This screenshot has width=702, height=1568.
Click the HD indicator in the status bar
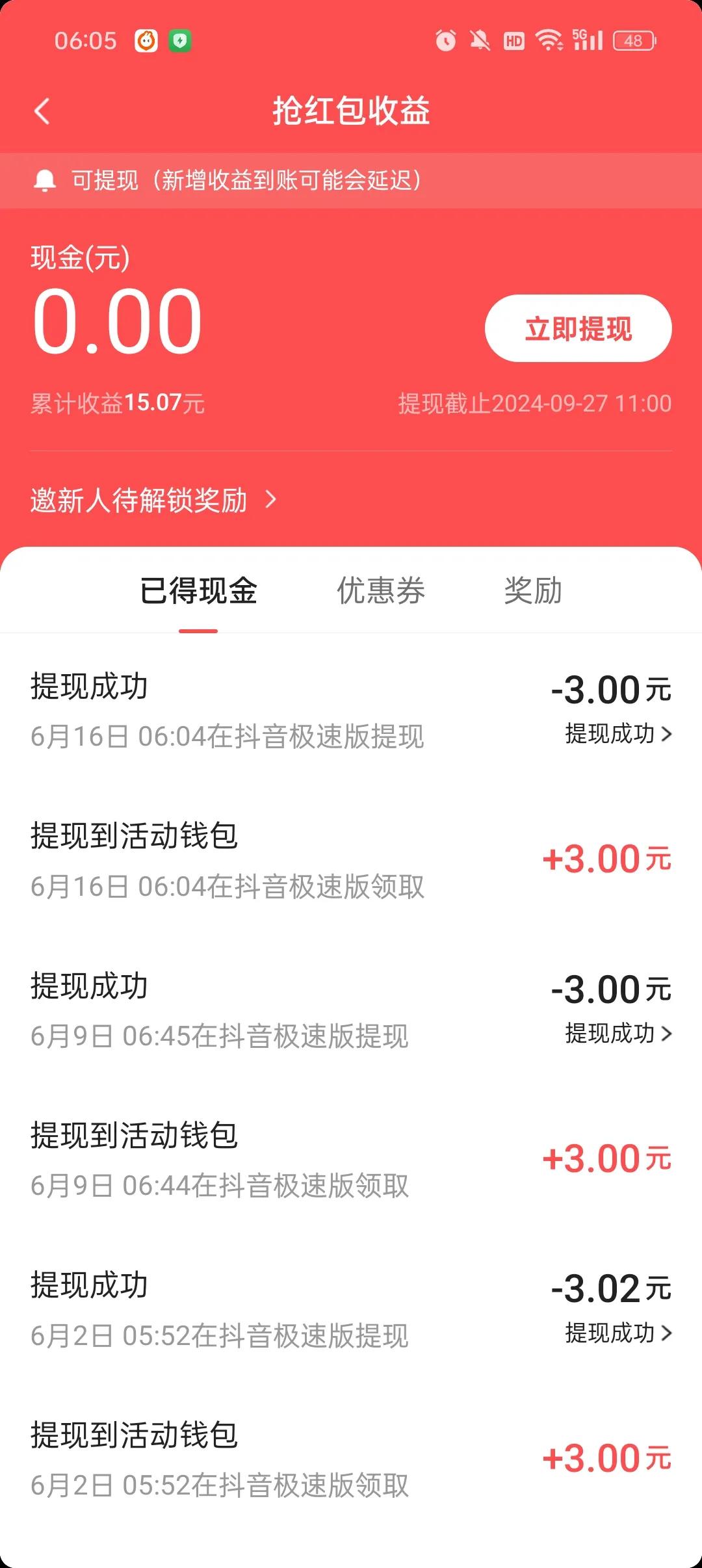[513, 41]
